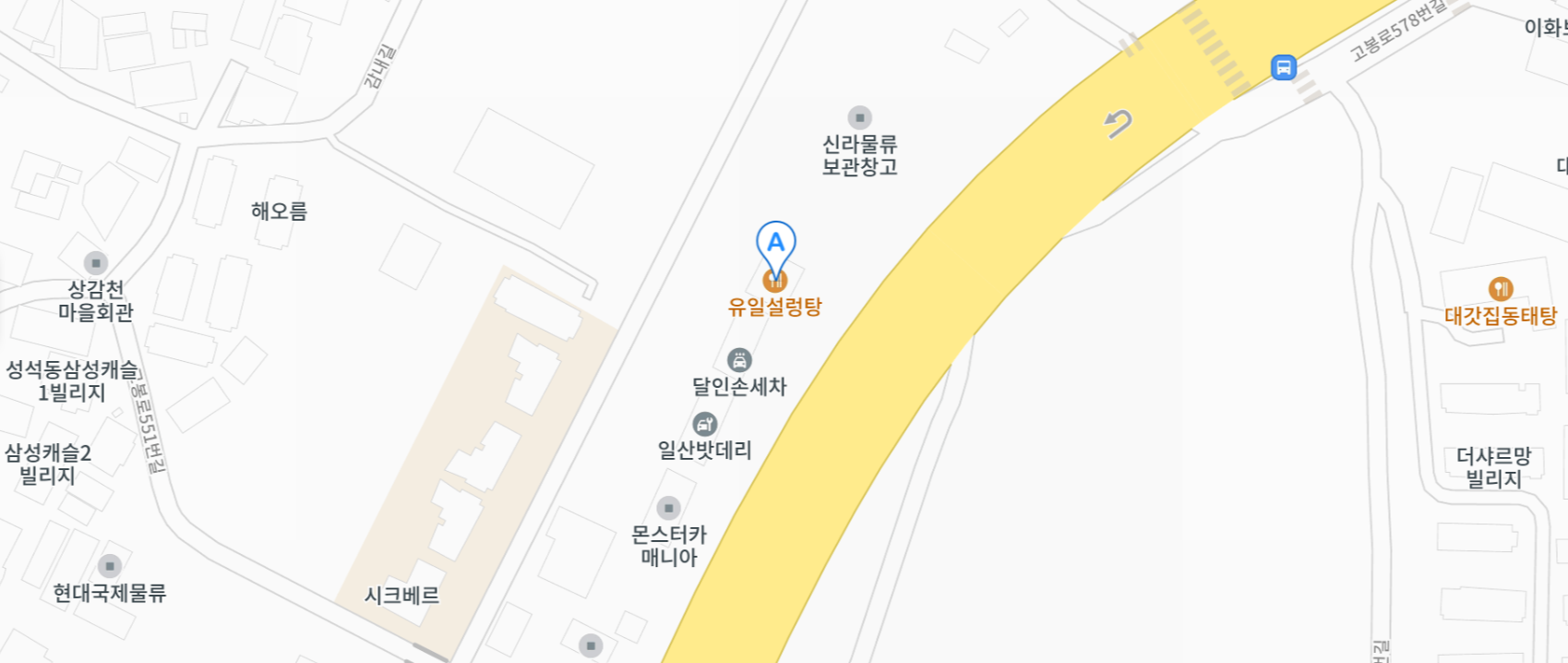Open the 더샤르망 빌리지 label
This screenshot has height=663, width=1568.
point(1494,467)
